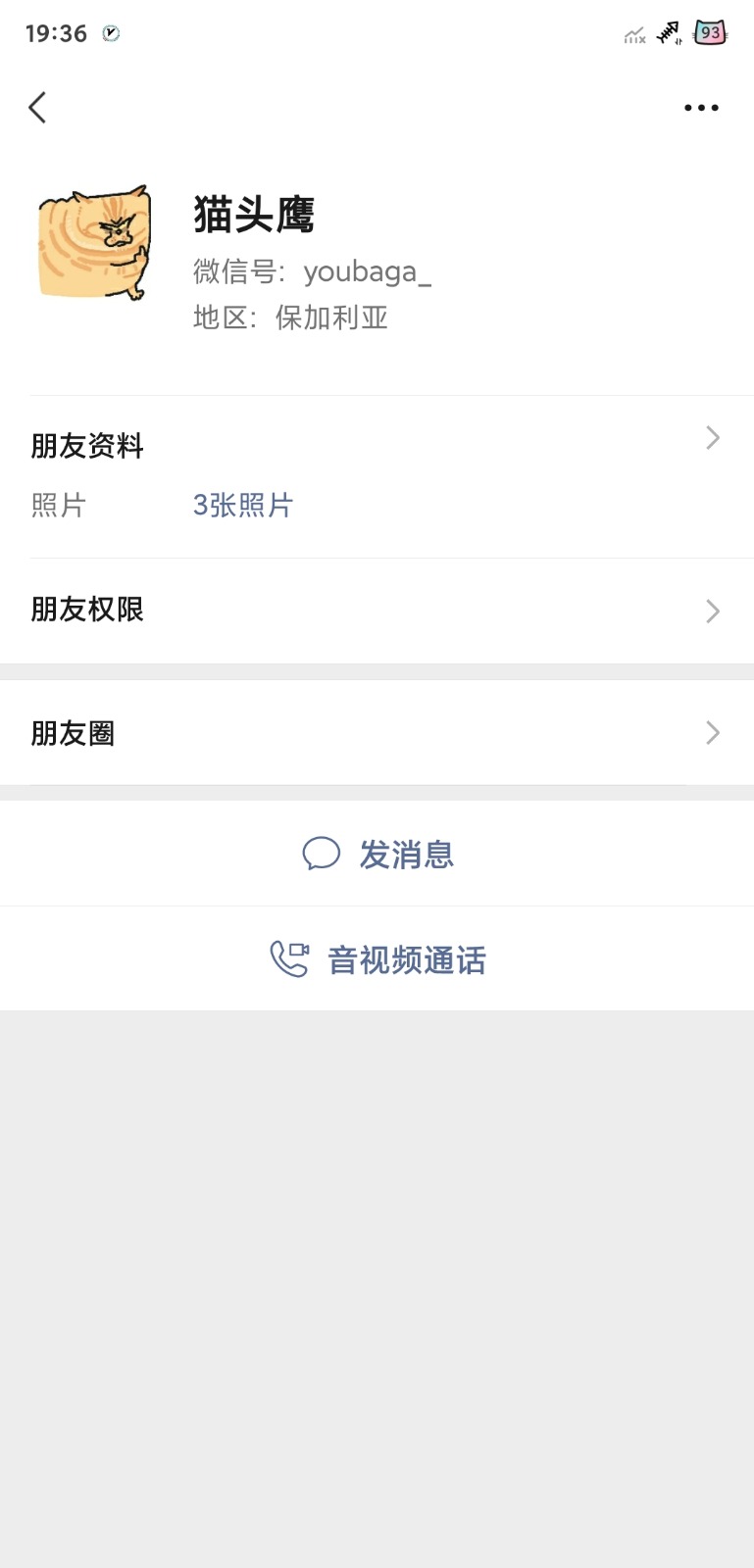Click the chat bubble icon beside 发消息
Screen dimensions: 754x1568
pos(320,854)
